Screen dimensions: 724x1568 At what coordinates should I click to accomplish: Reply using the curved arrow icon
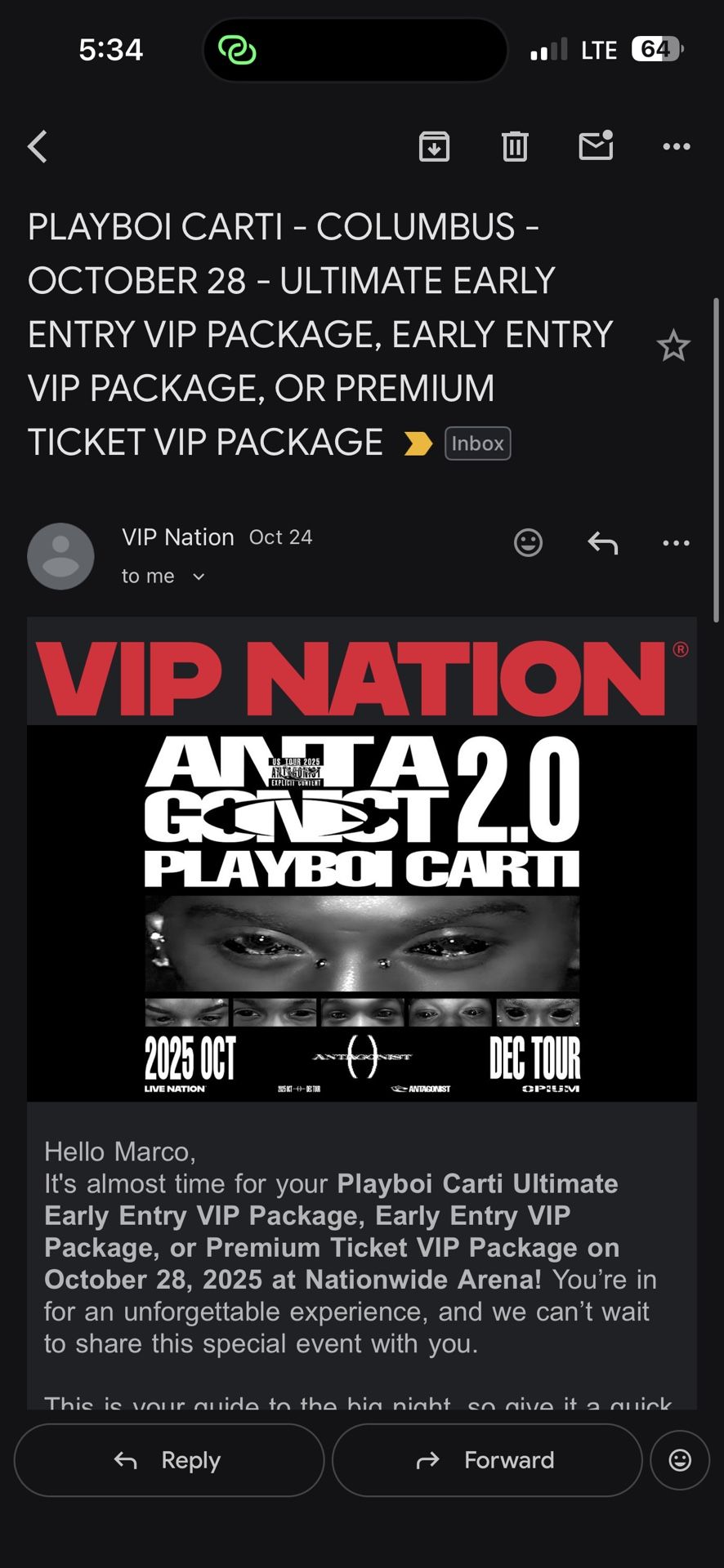(602, 543)
